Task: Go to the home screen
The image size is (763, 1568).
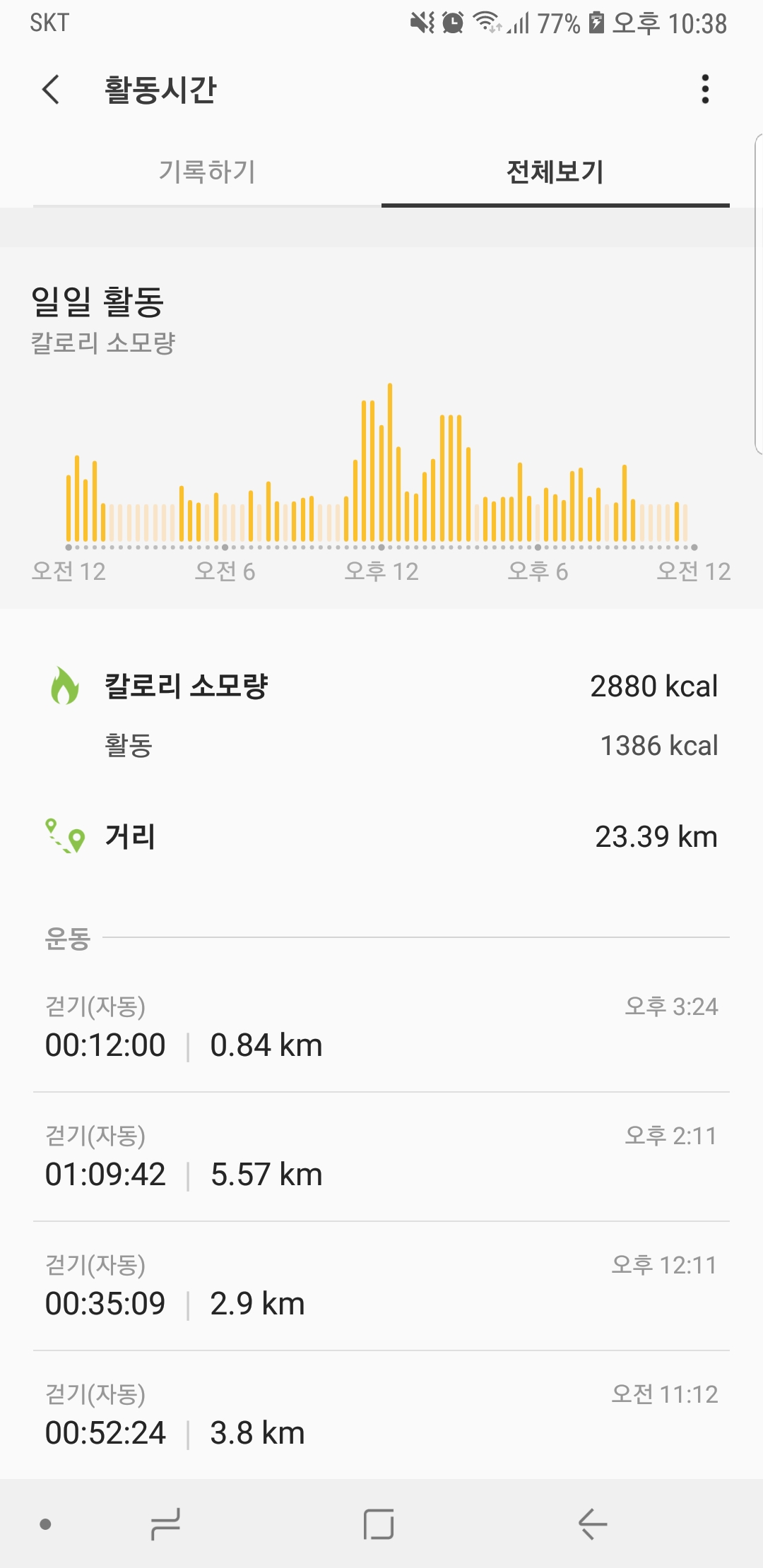Action: point(379,1524)
